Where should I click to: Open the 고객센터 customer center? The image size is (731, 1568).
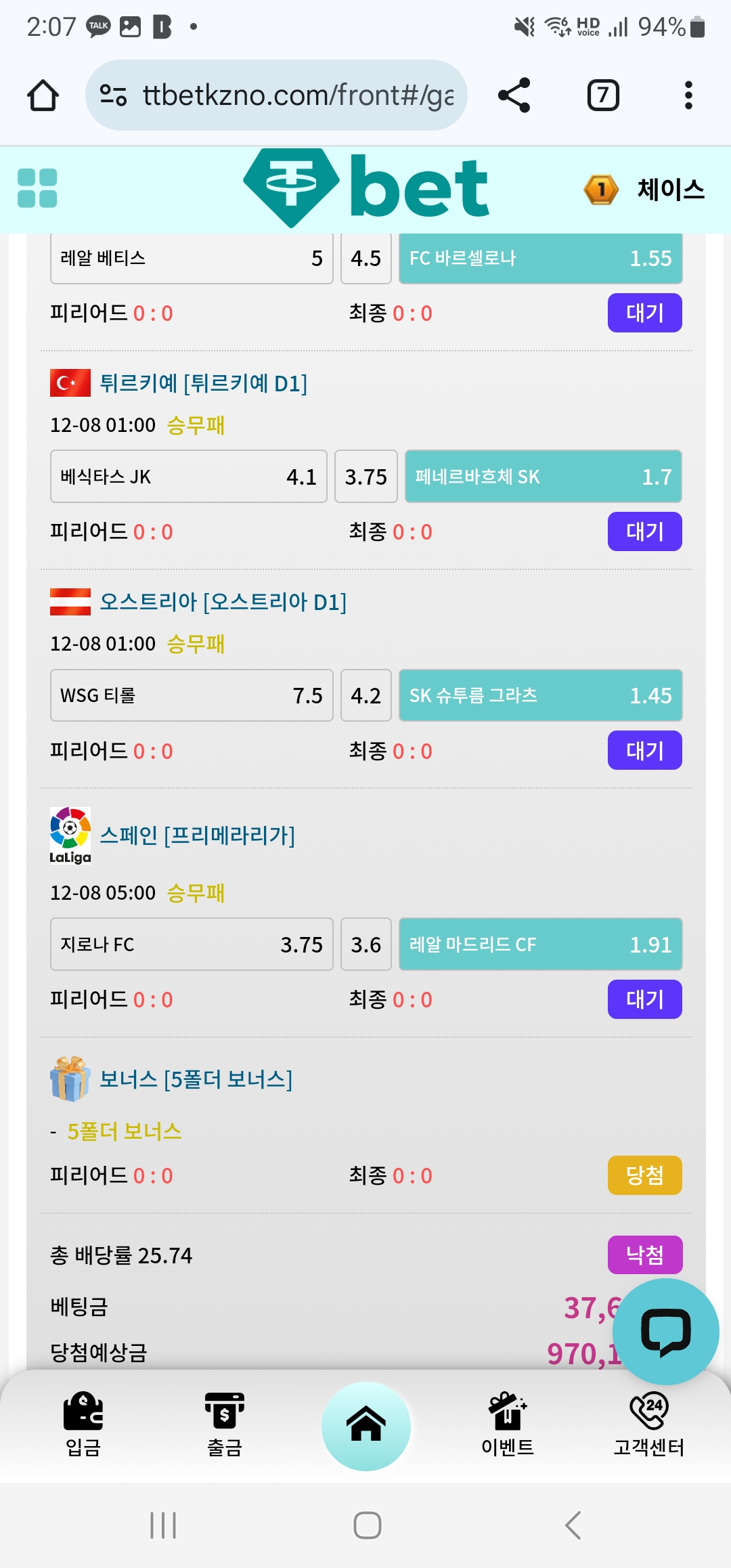point(648,1424)
